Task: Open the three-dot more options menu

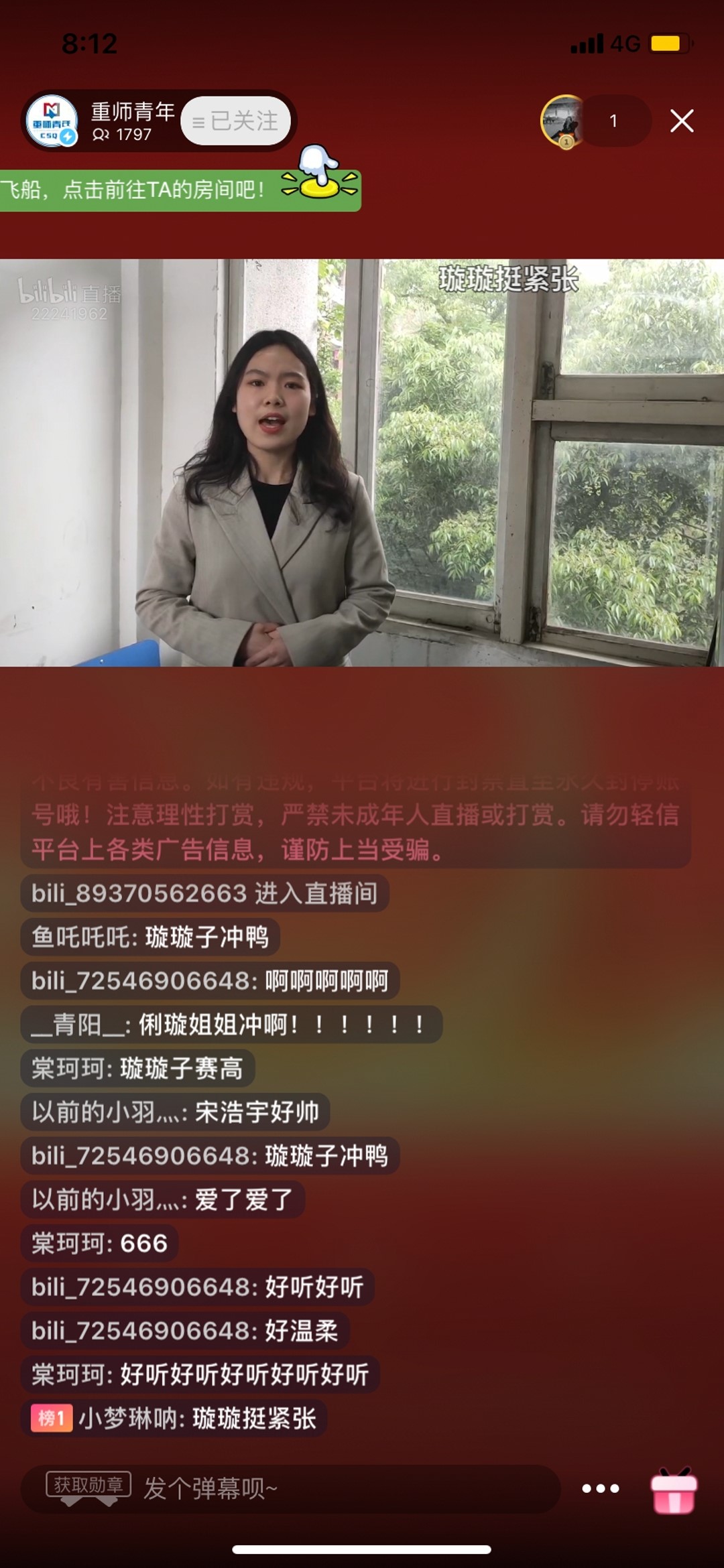Action: (x=600, y=1488)
